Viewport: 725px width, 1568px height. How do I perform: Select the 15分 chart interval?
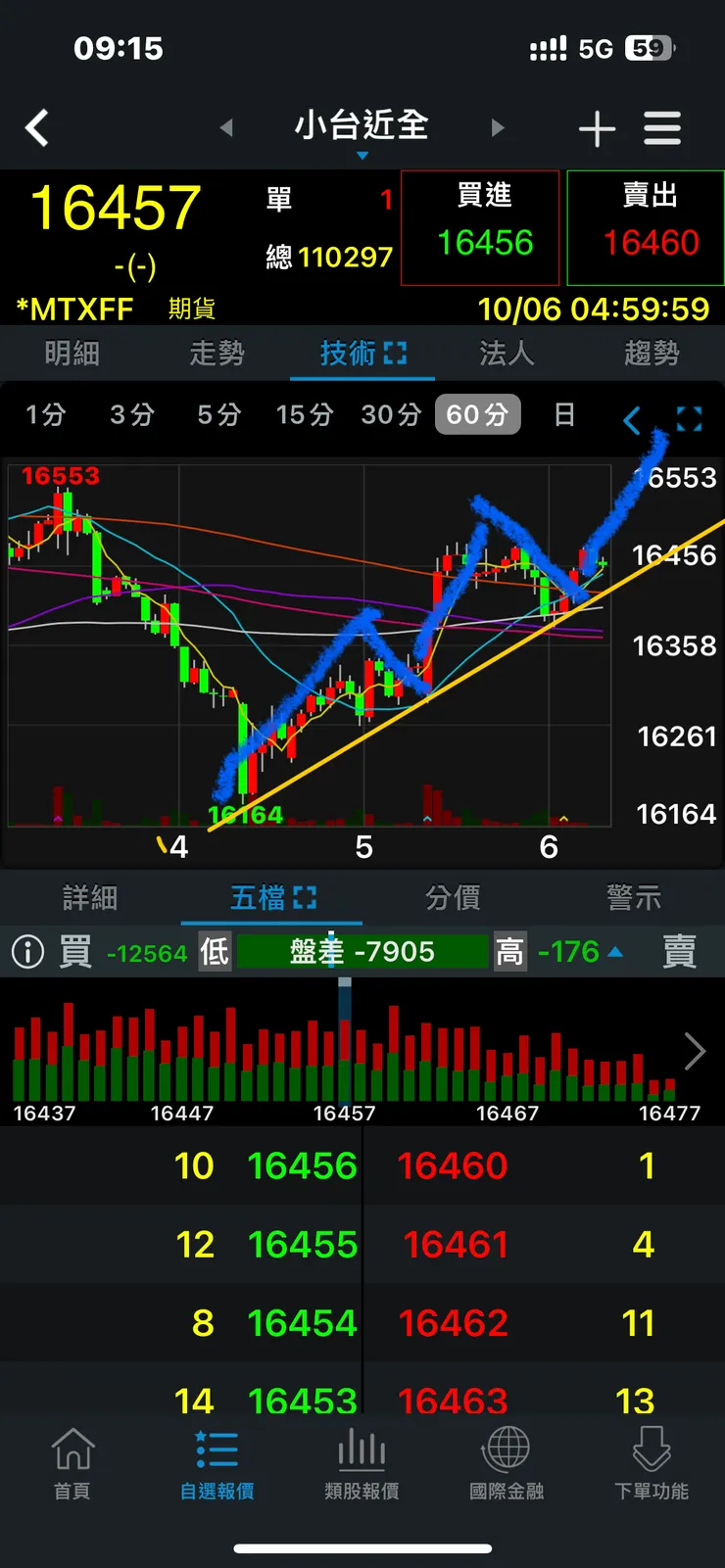tap(305, 415)
